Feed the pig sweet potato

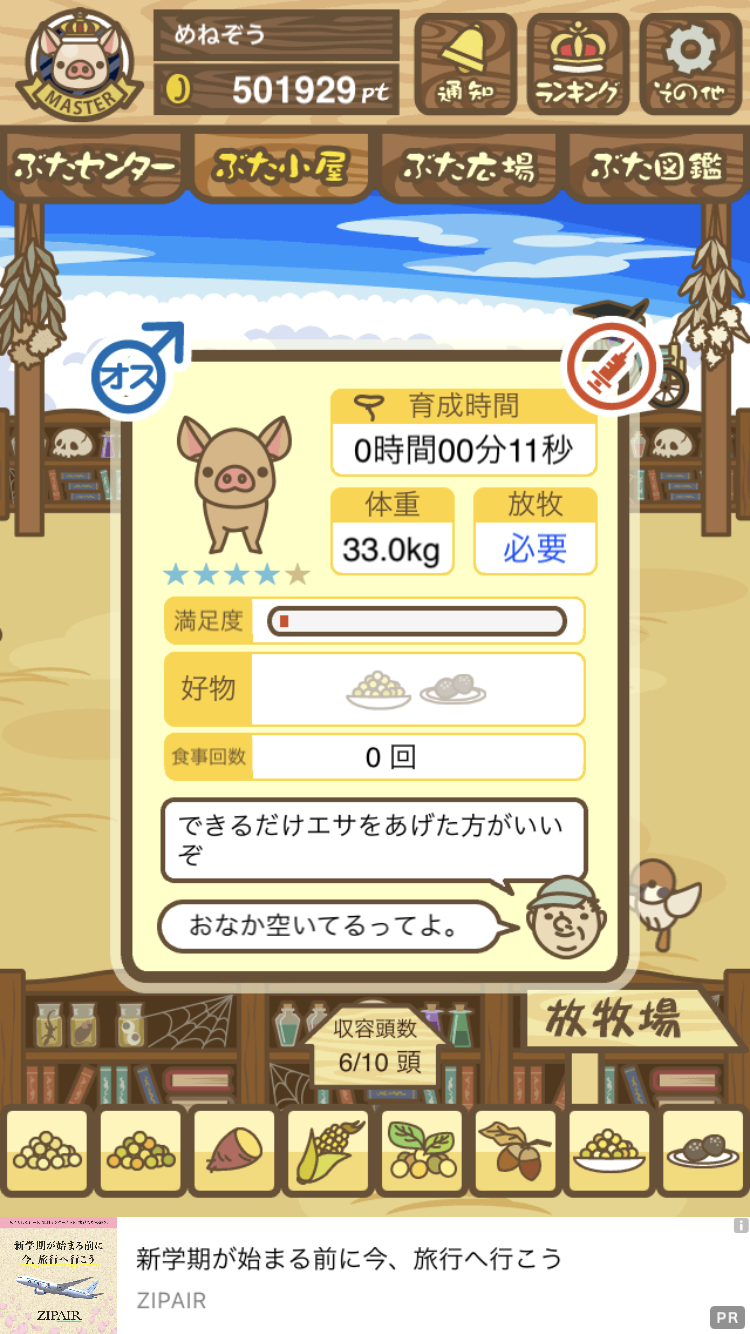click(x=233, y=1152)
